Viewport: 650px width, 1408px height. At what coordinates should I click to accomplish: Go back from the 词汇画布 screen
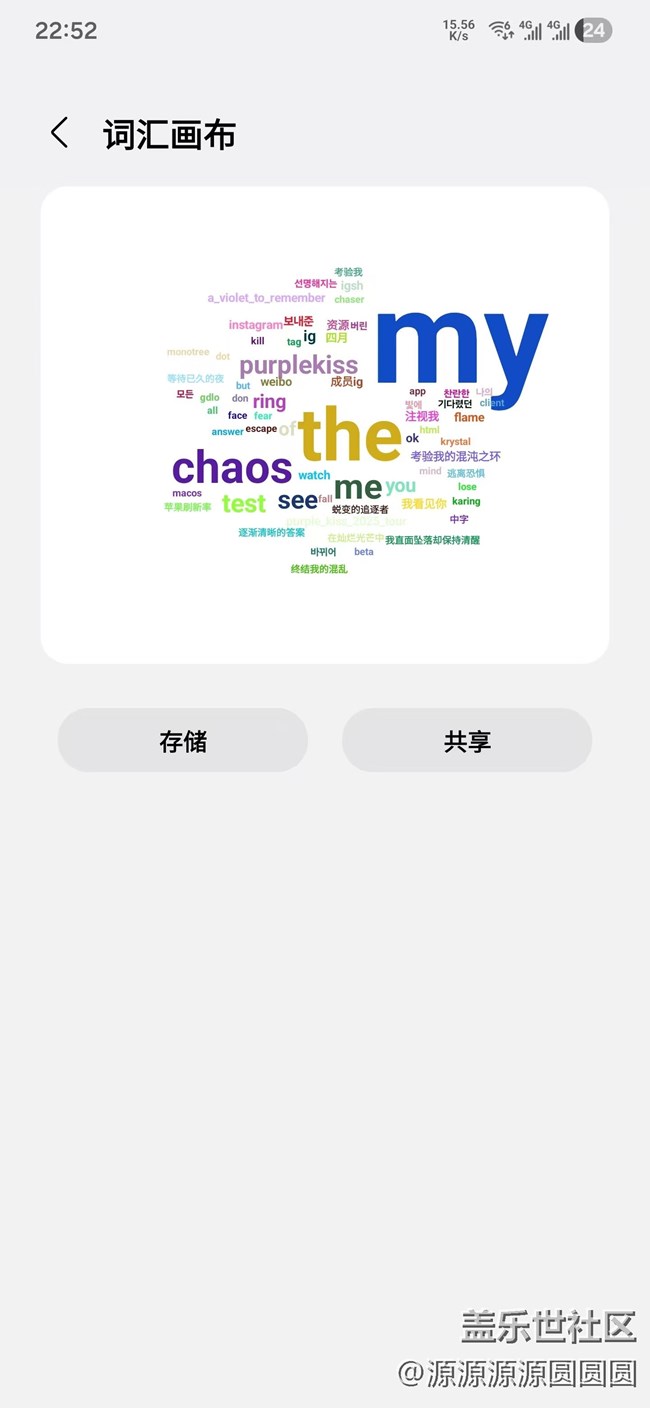click(x=60, y=133)
